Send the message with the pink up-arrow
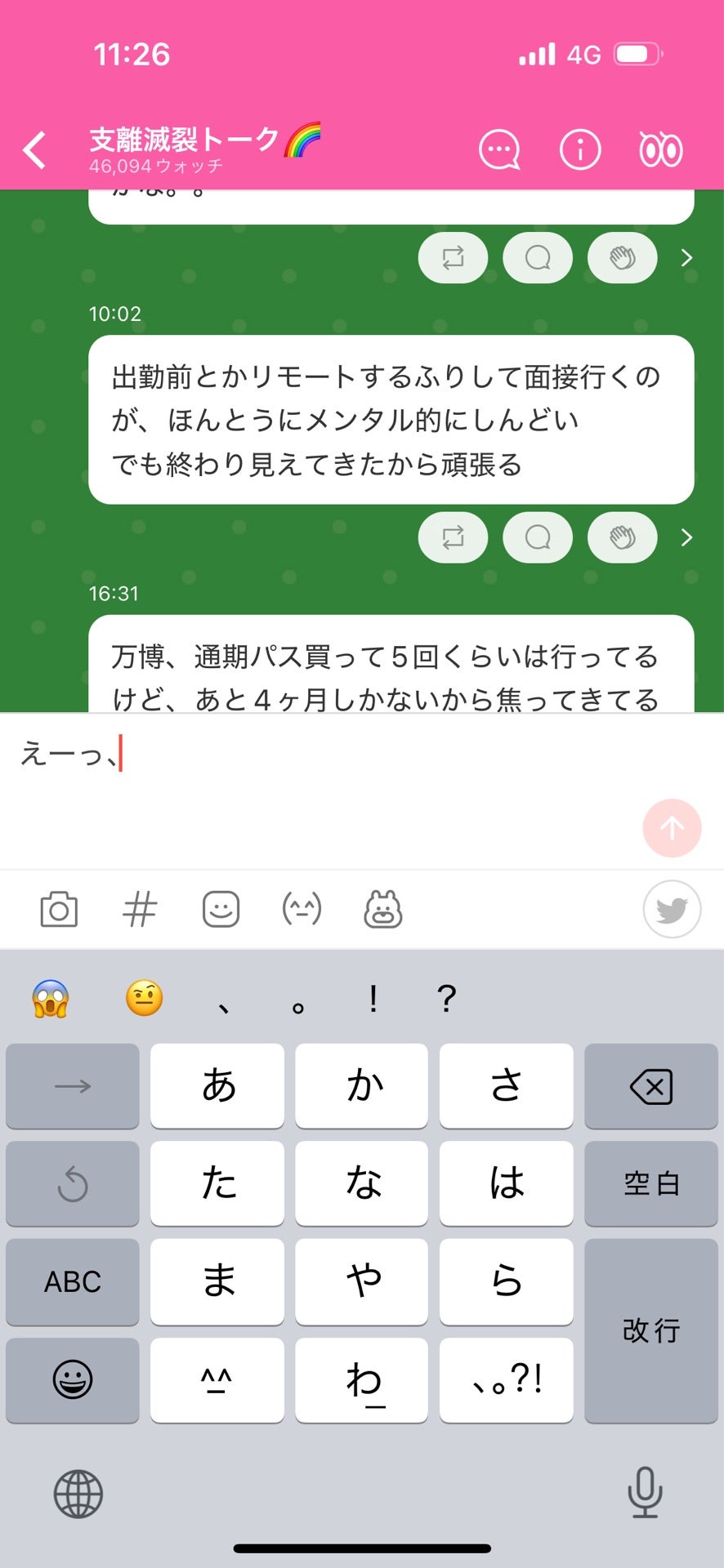 pos(672,828)
